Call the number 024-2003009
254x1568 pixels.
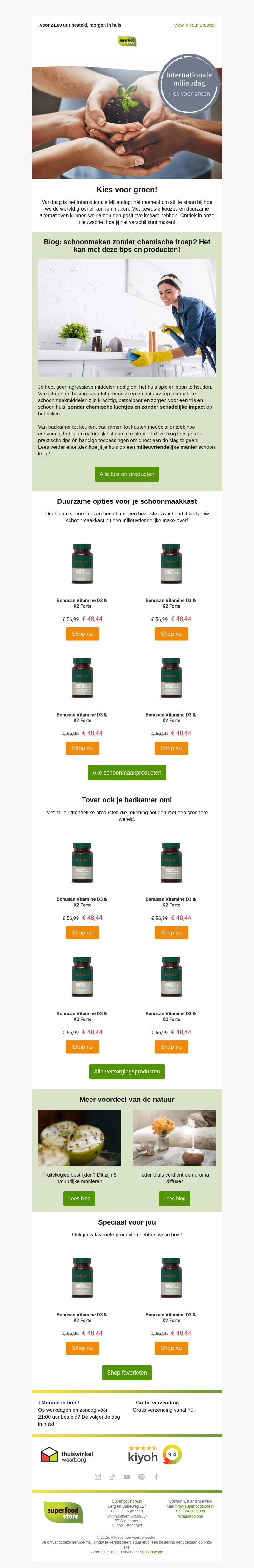pos(194,1511)
